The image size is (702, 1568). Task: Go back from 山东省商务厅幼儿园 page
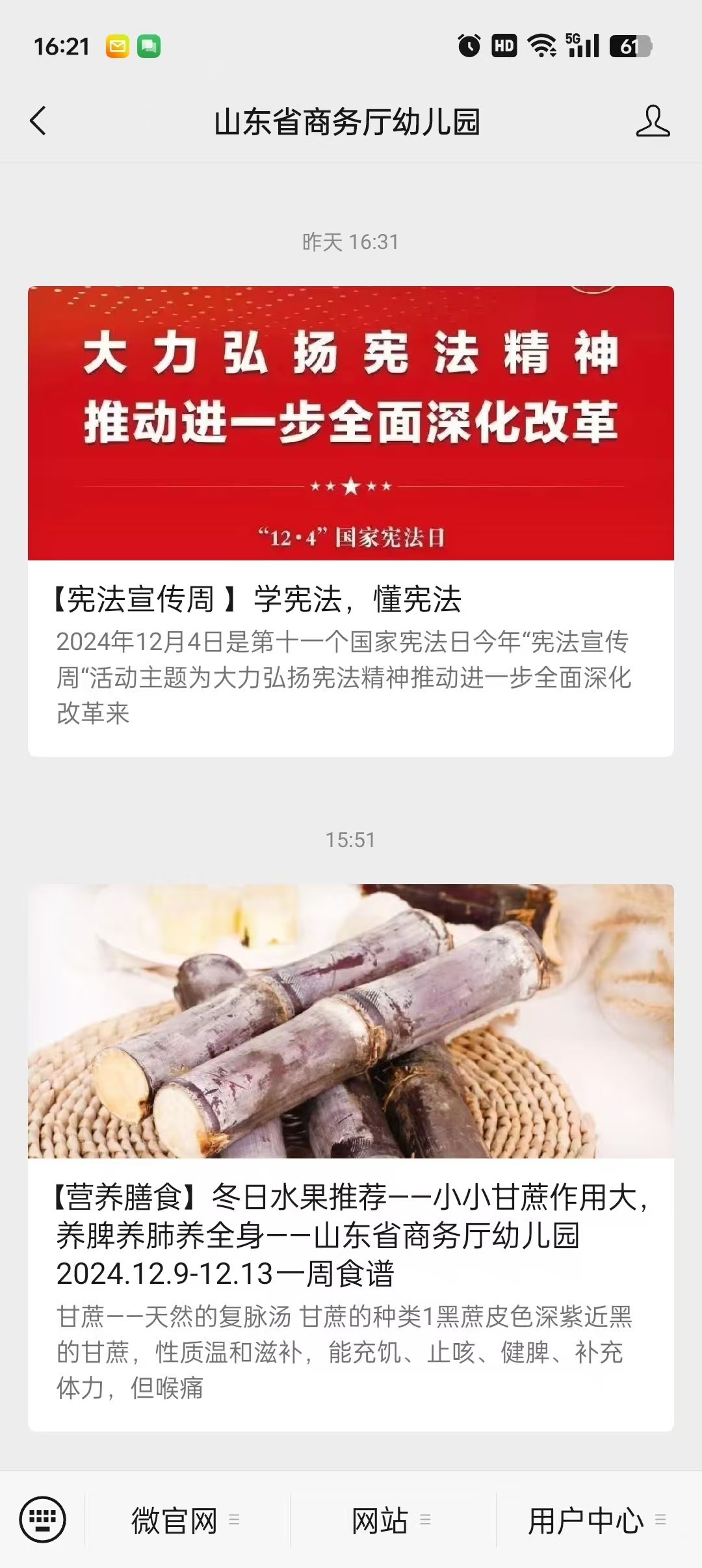[38, 122]
